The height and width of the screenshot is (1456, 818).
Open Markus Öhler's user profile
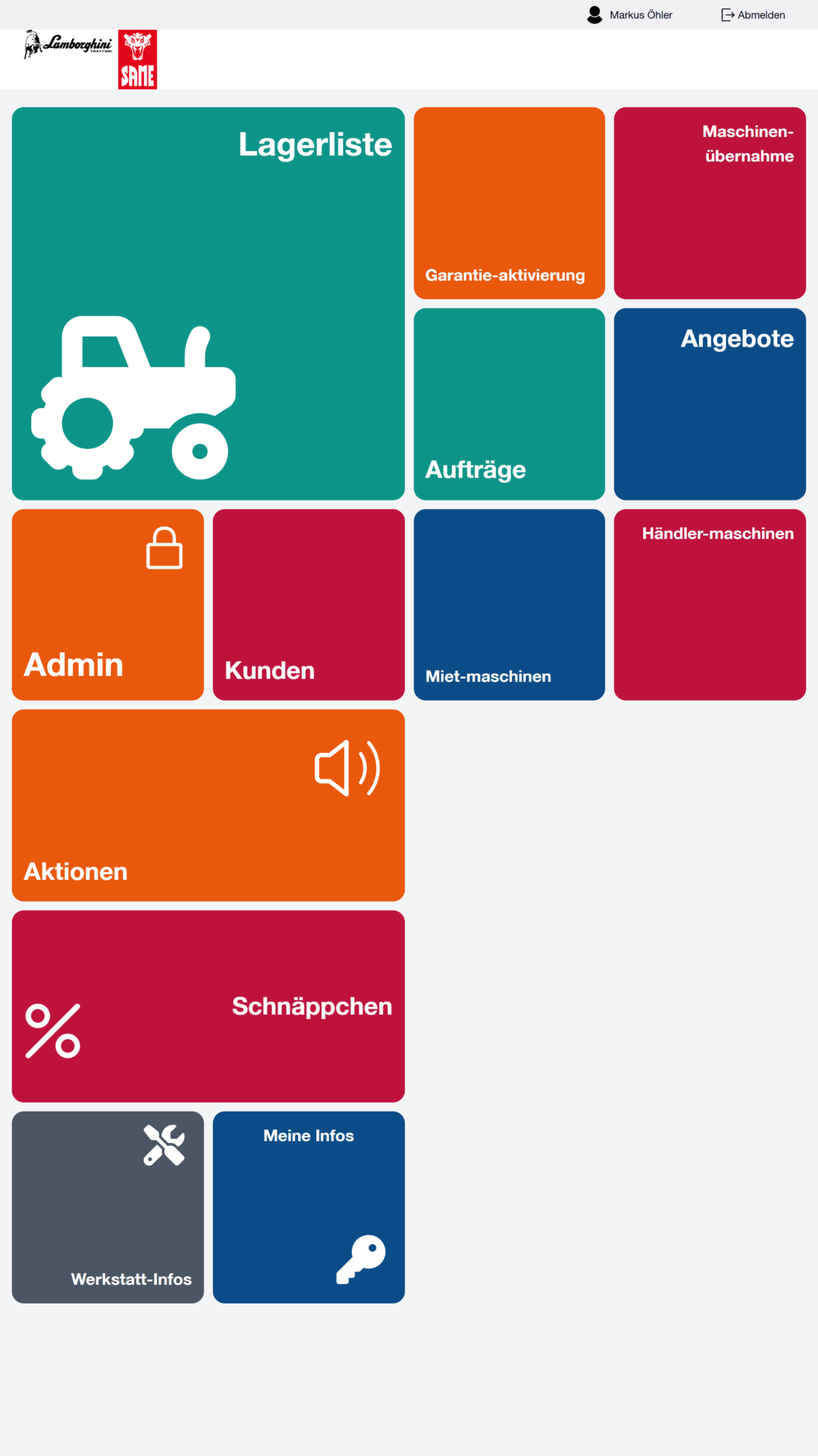point(630,15)
